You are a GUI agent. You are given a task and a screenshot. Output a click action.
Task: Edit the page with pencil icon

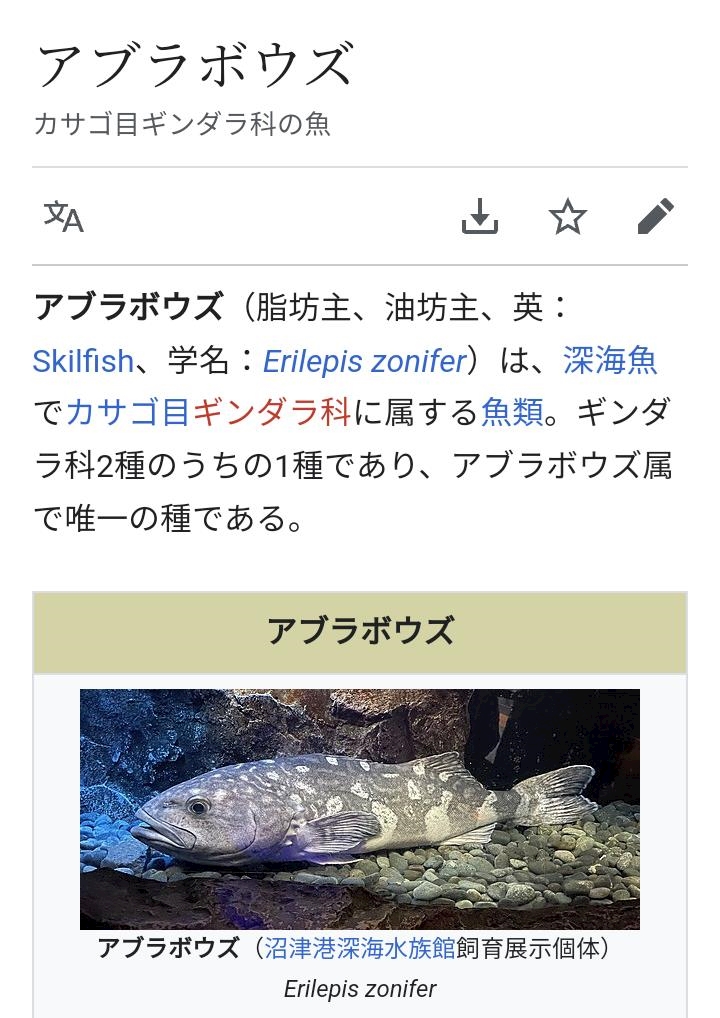point(656,216)
